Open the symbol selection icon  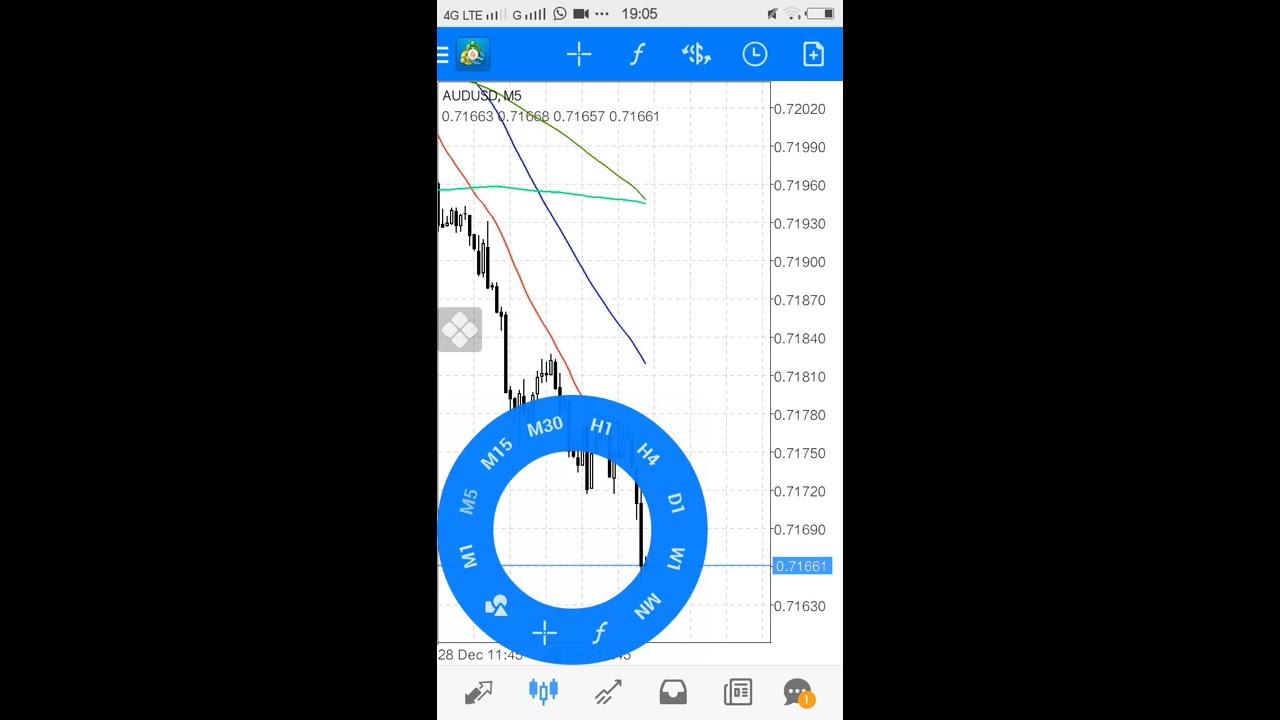click(x=696, y=55)
